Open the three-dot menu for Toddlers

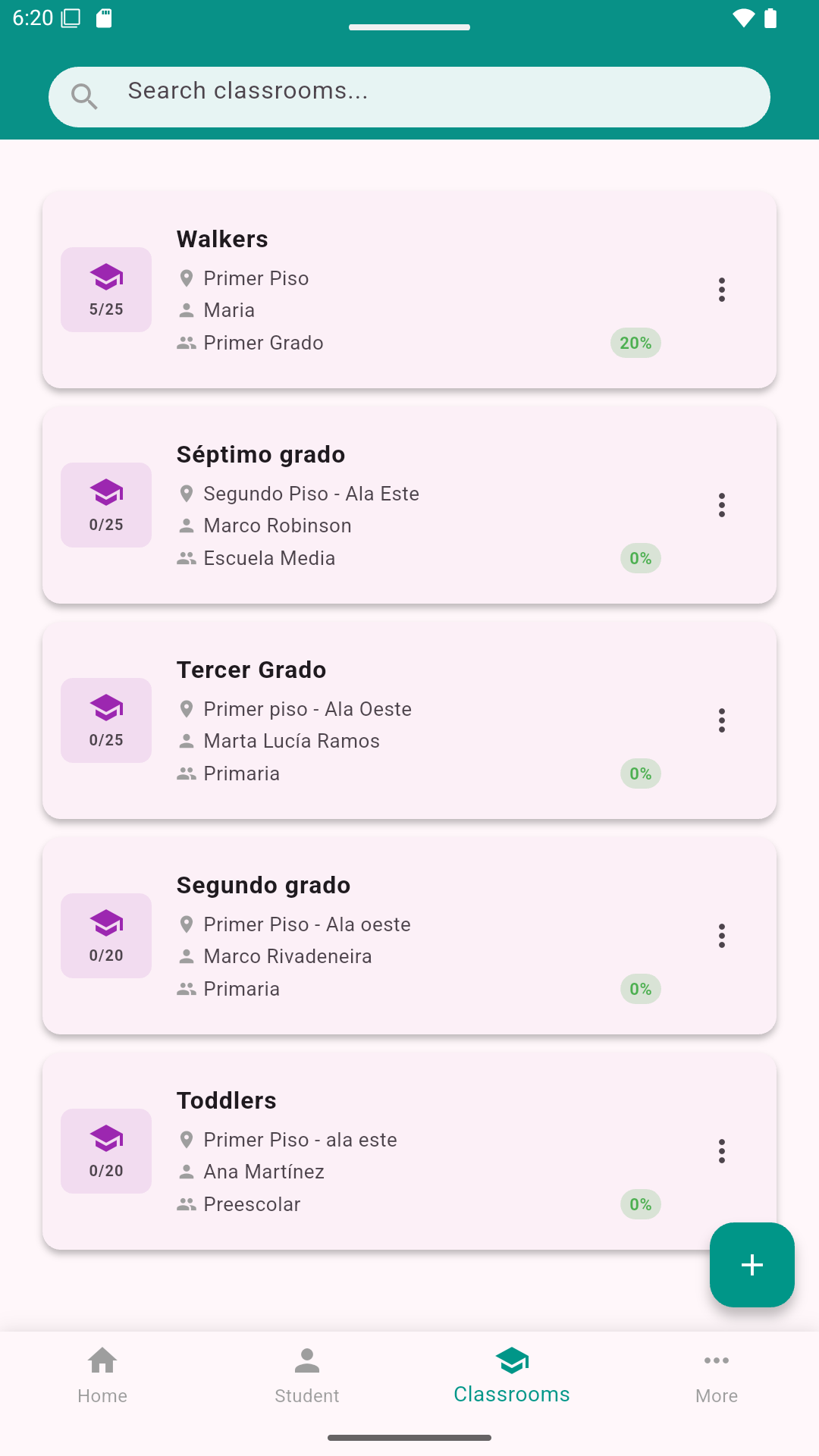[x=721, y=1151]
